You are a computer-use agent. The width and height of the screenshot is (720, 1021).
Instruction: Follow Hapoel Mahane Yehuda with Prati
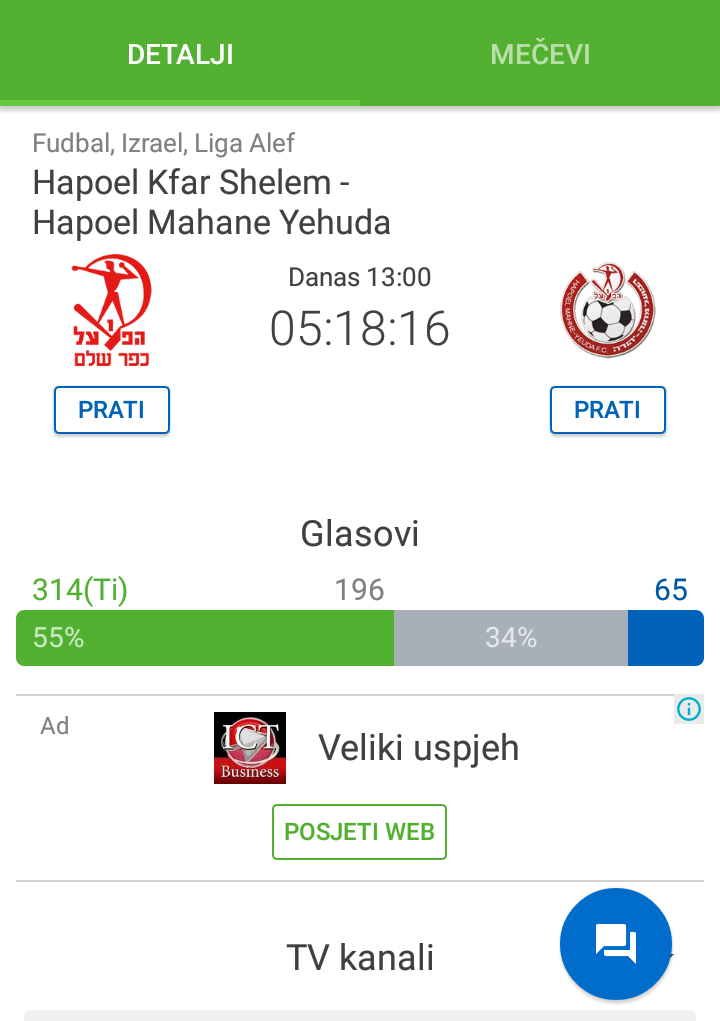pyautogui.click(x=607, y=410)
